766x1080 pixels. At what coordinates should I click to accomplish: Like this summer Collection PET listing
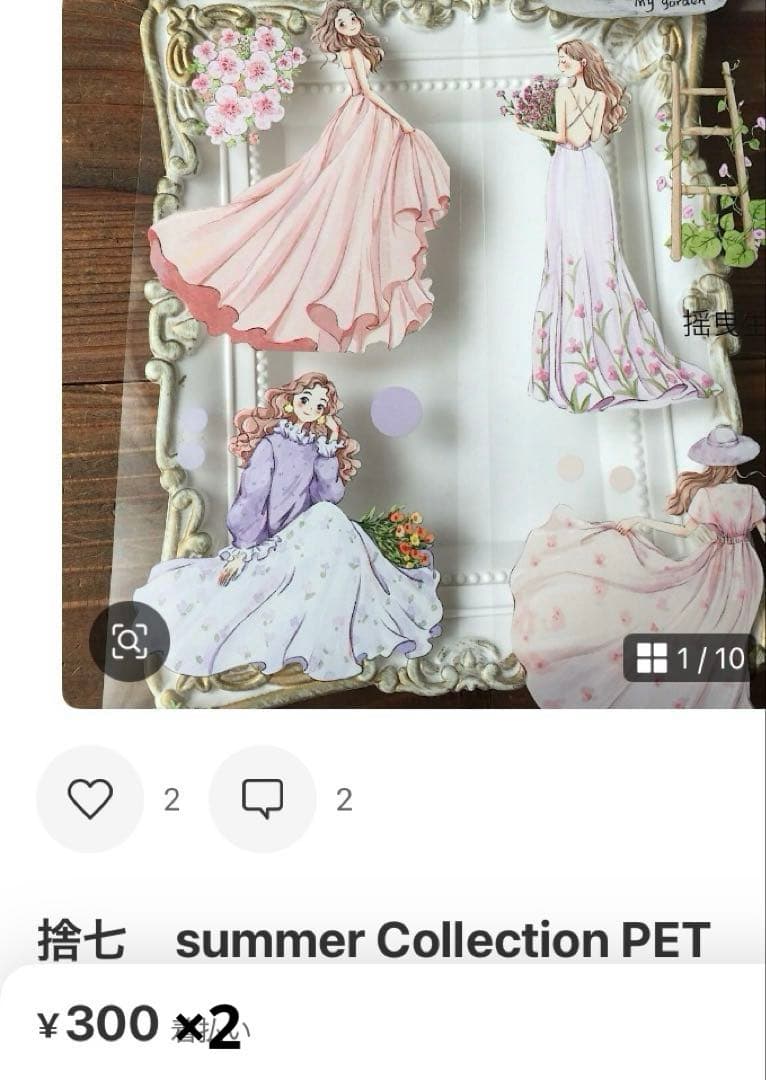pos(90,799)
